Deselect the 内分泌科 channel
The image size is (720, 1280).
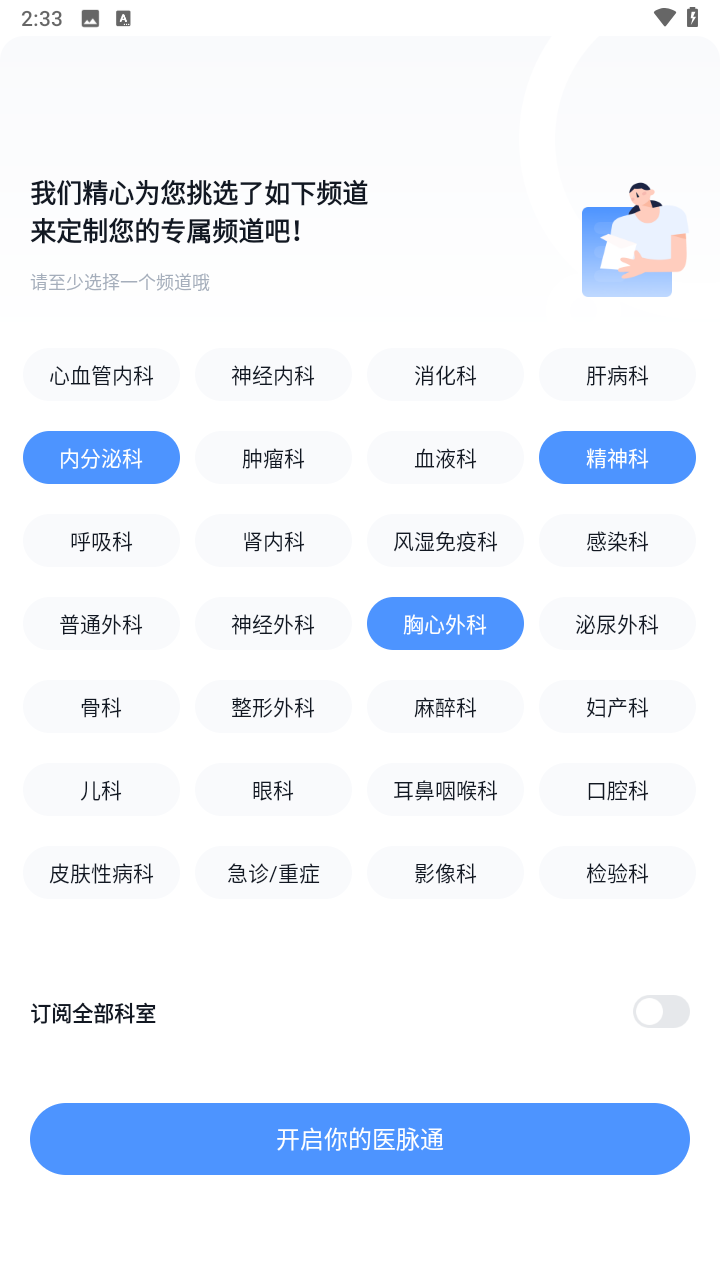tap(101, 458)
